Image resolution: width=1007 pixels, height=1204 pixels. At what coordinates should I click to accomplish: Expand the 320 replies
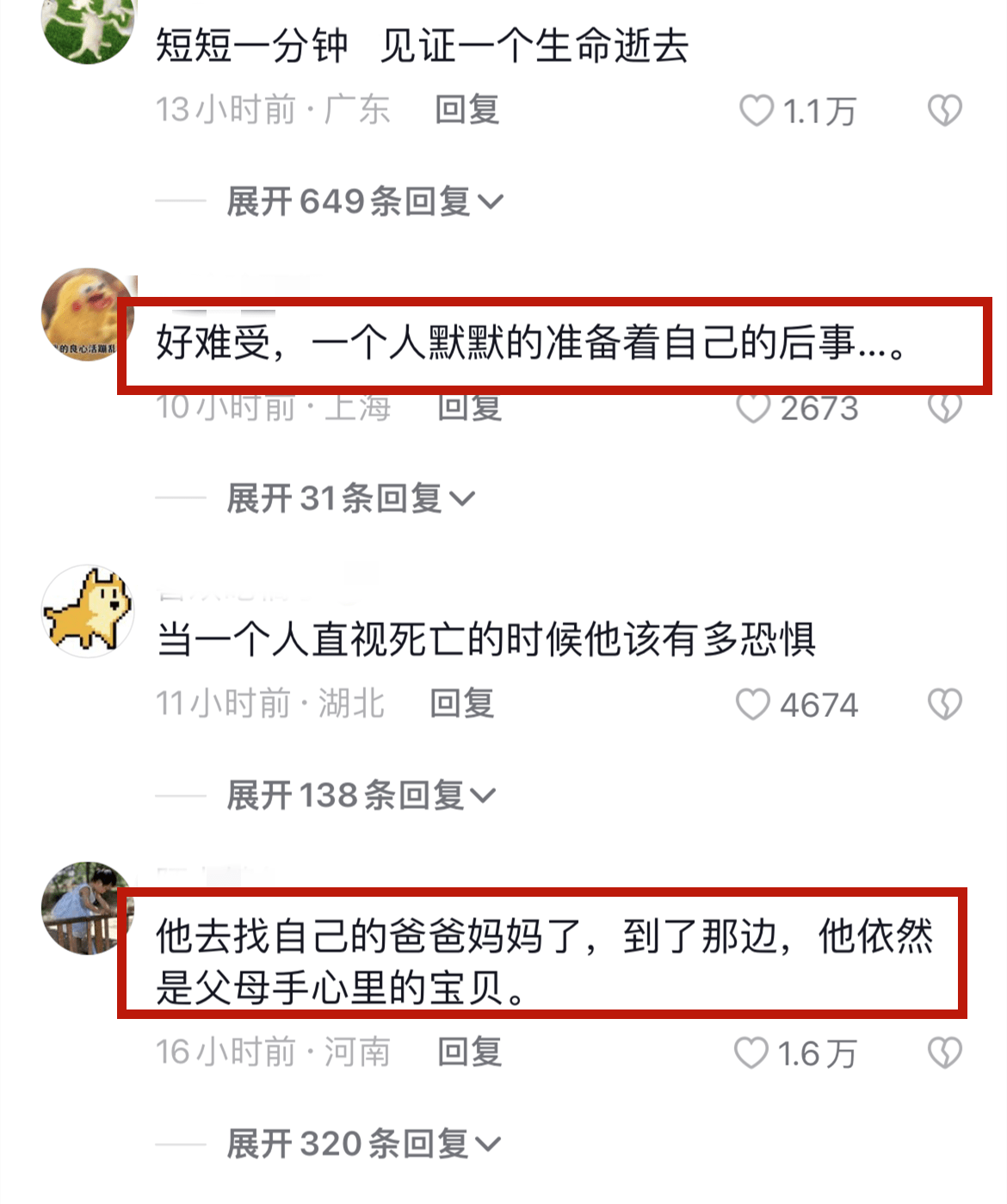tap(362, 1144)
